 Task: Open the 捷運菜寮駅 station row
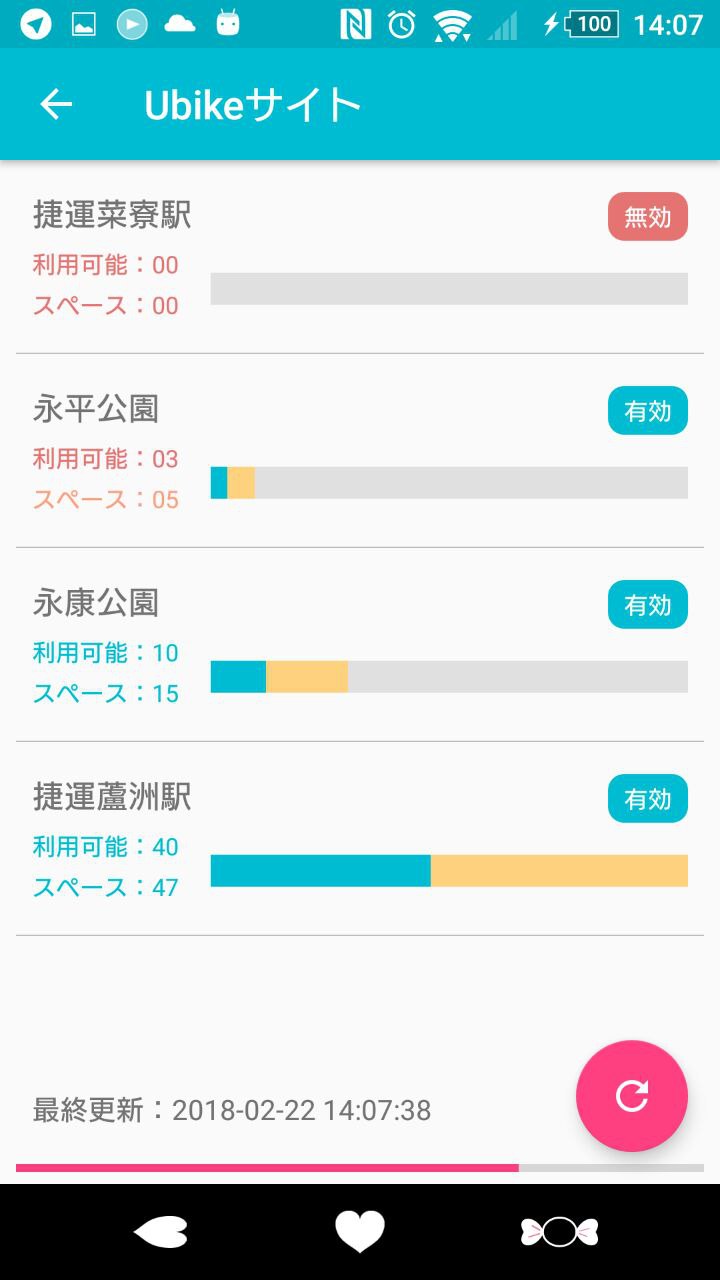[x=360, y=257]
